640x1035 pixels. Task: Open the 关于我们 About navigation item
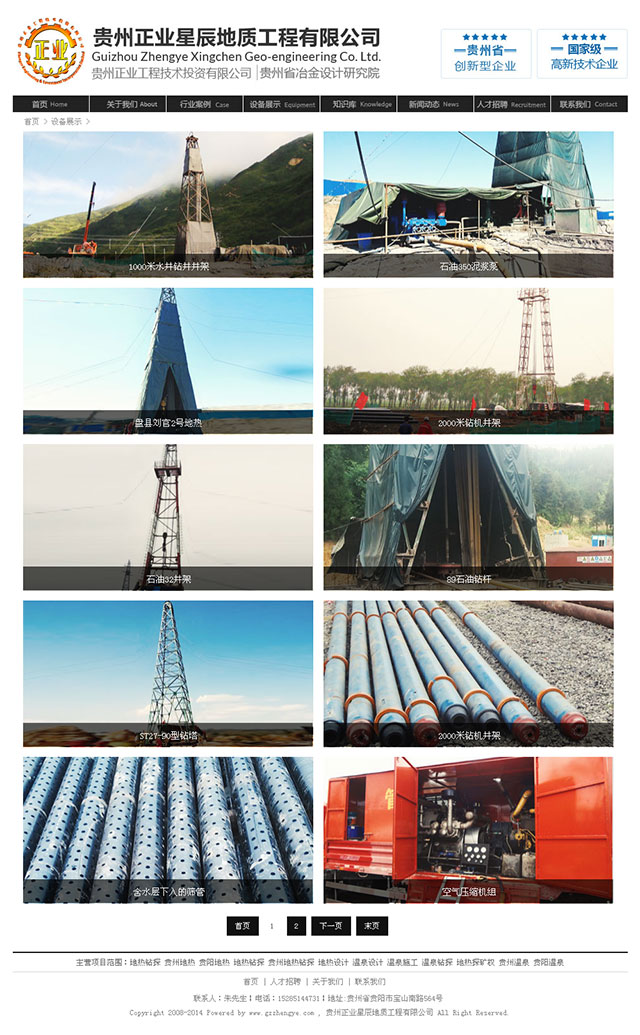pyautogui.click(x=132, y=104)
